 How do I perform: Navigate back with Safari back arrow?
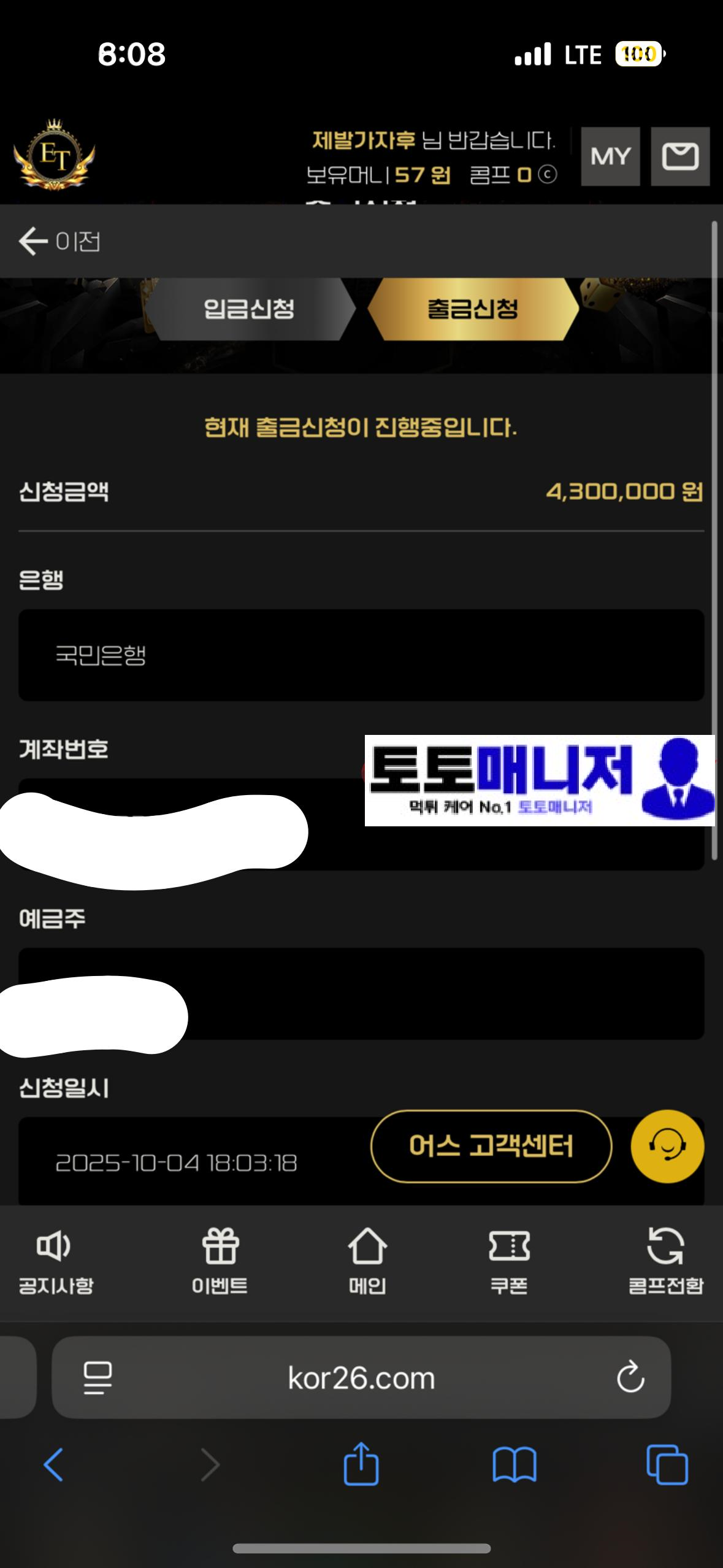[x=54, y=1464]
